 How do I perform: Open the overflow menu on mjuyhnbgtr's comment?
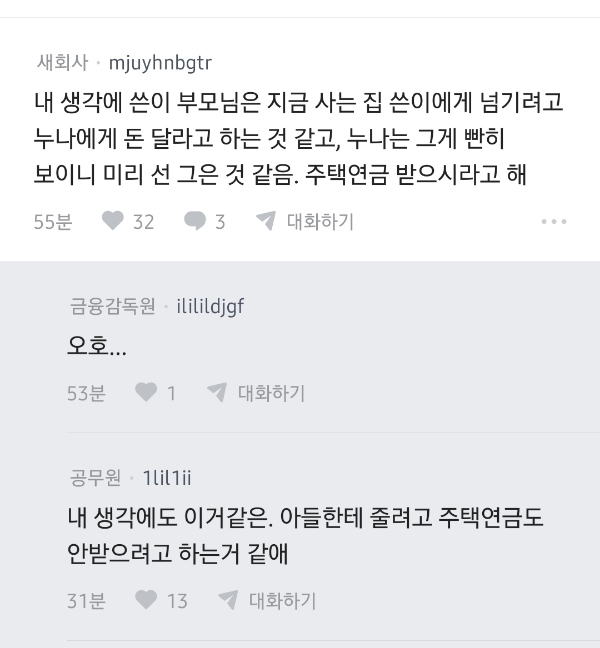[x=553, y=221]
